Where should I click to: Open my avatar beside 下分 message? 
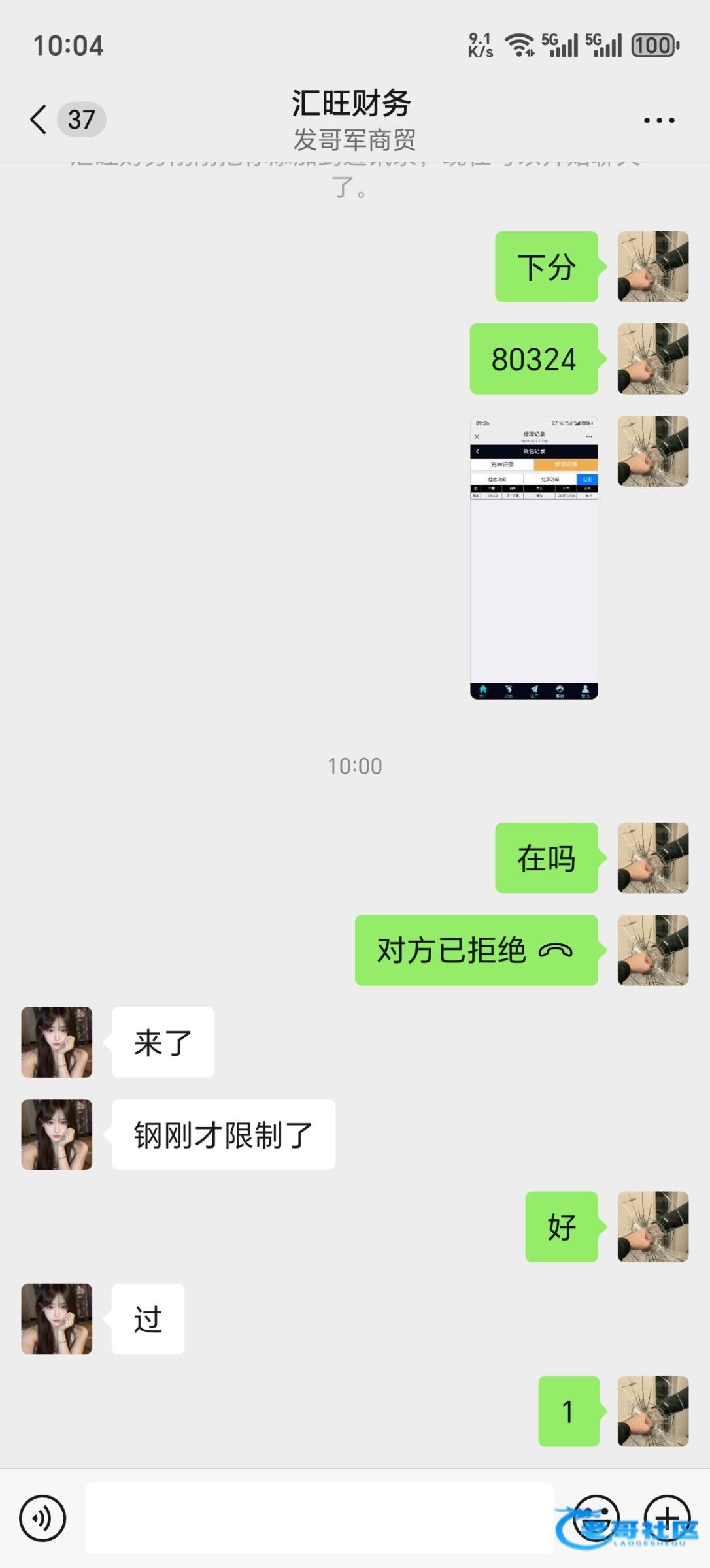(x=652, y=267)
